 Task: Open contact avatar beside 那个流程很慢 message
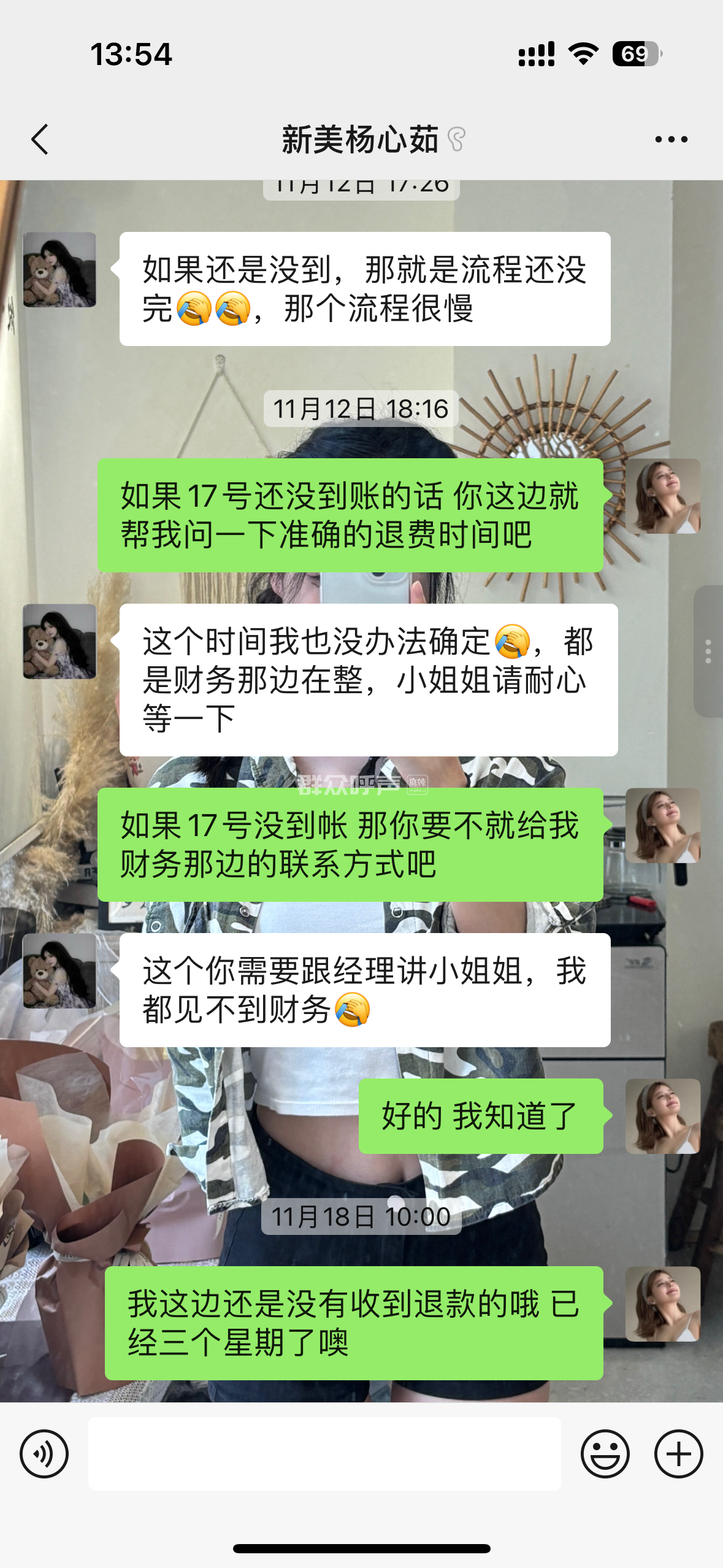tap(59, 269)
